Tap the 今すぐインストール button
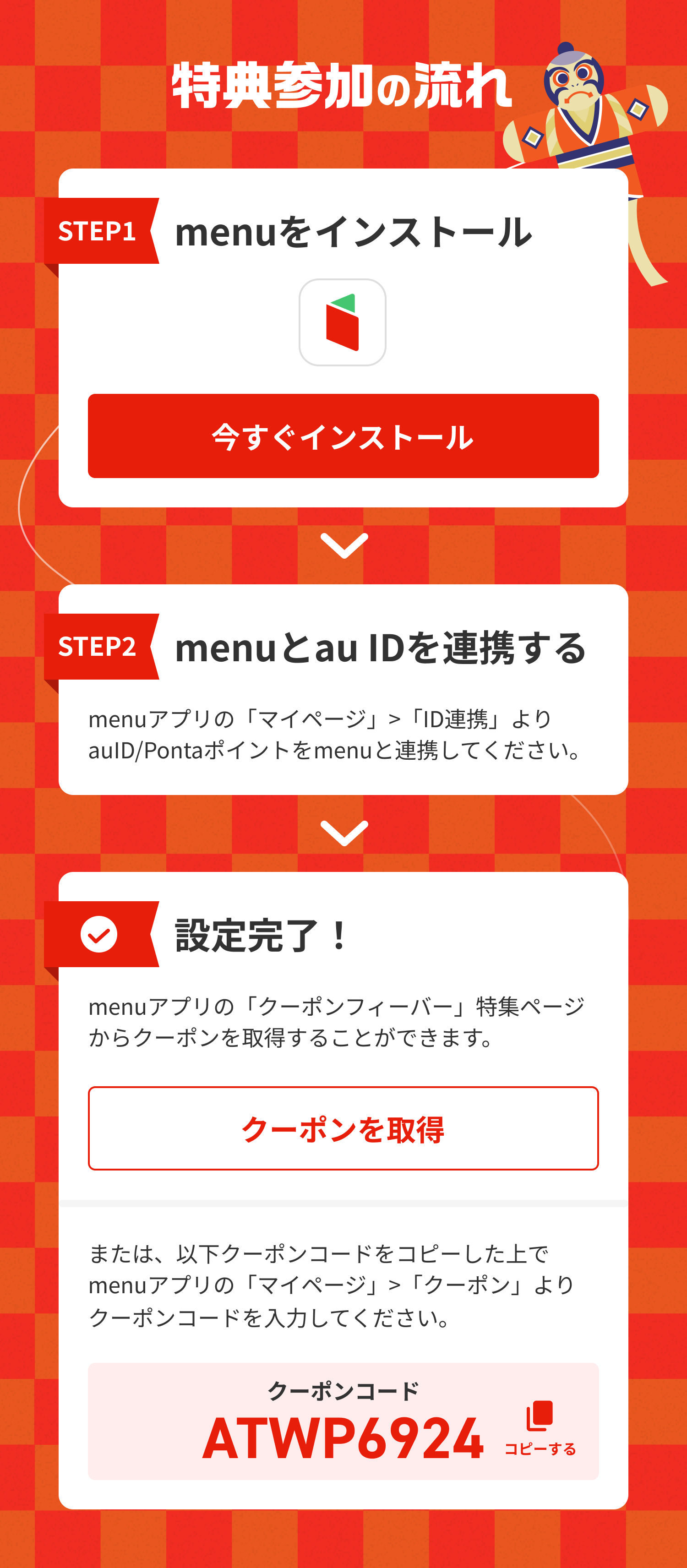Image resolution: width=687 pixels, height=1568 pixels. tap(343, 436)
